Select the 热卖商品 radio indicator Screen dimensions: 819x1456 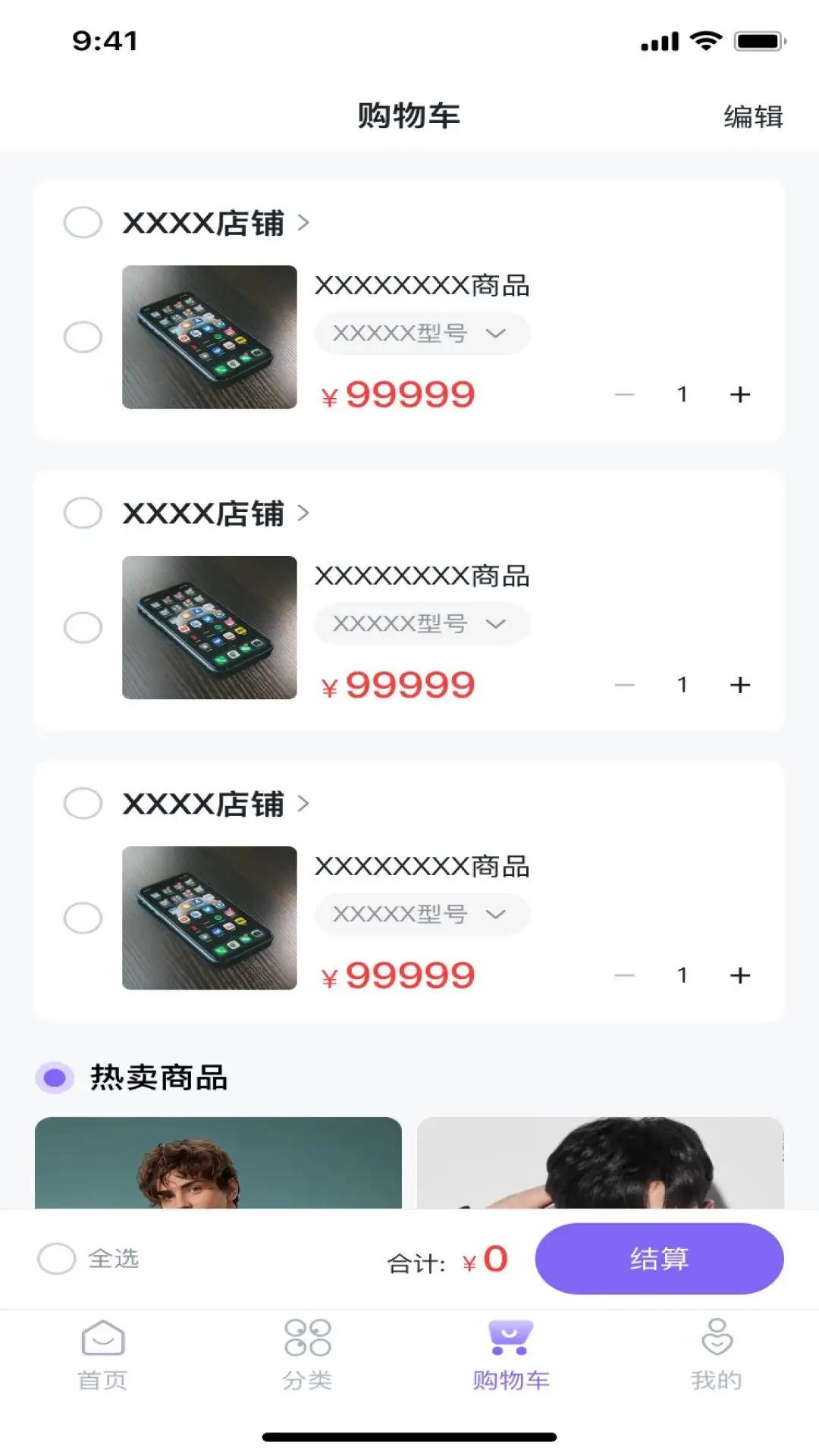[55, 1077]
